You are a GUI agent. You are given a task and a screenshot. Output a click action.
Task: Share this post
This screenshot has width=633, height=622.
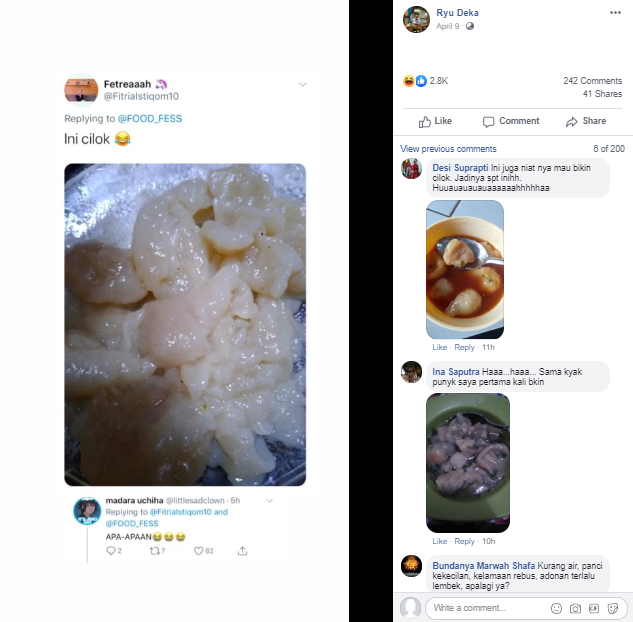(586, 121)
